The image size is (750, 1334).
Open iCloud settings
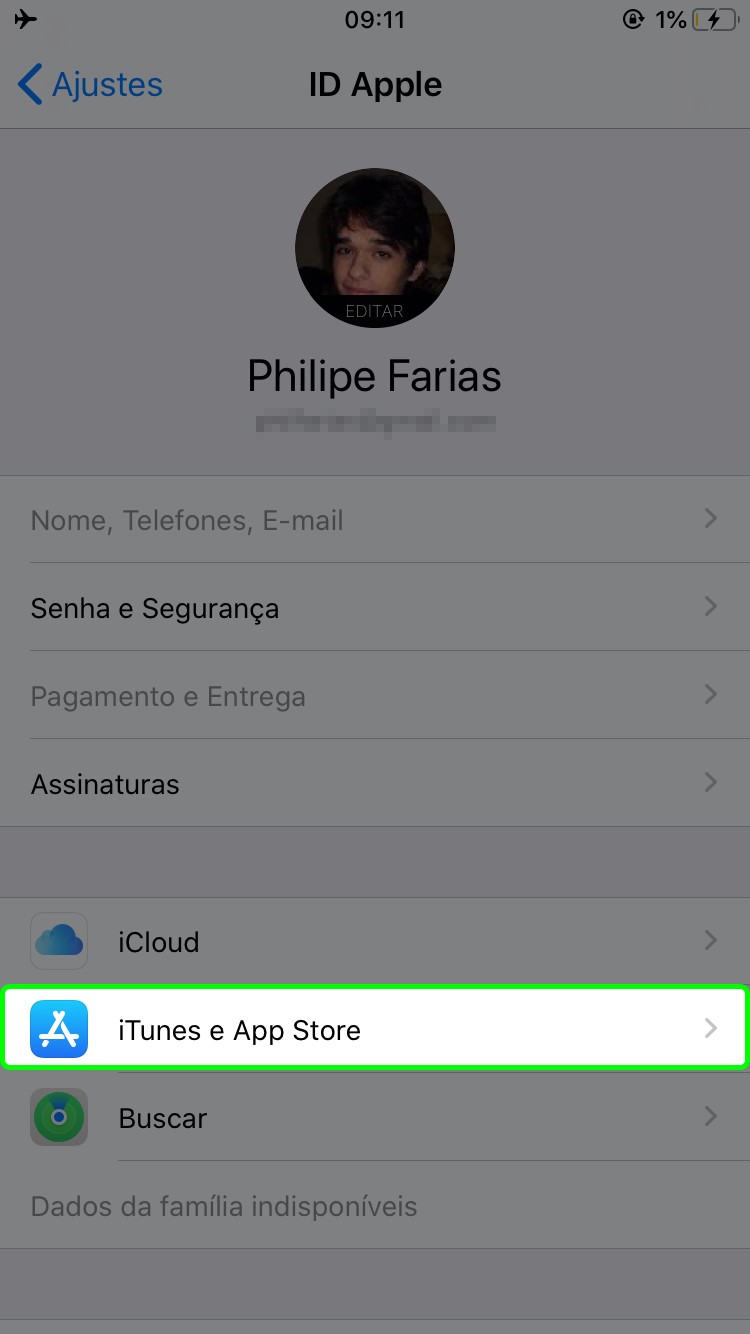pyautogui.click(x=374, y=942)
